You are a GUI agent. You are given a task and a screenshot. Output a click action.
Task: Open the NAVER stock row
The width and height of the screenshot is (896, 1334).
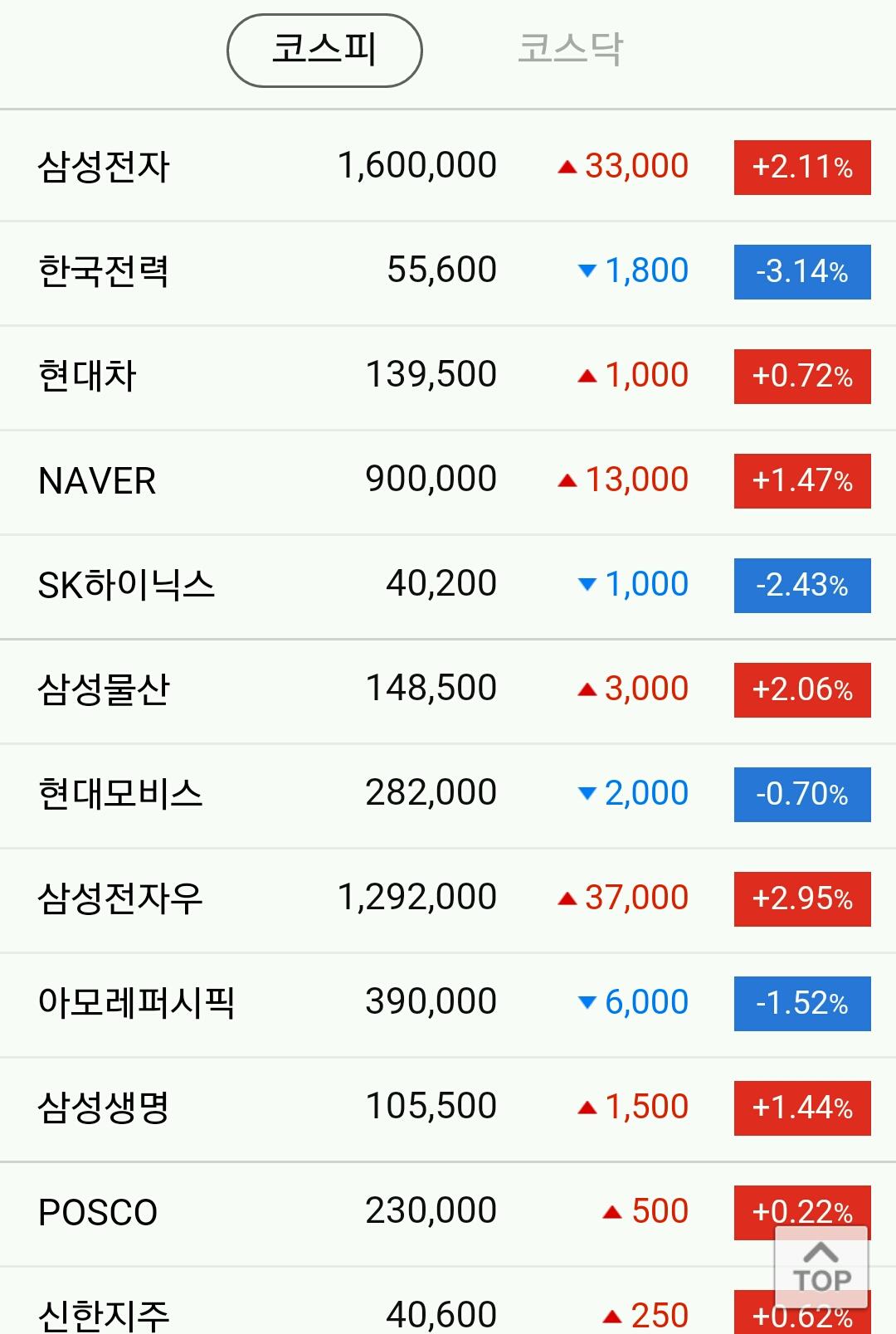(448, 480)
